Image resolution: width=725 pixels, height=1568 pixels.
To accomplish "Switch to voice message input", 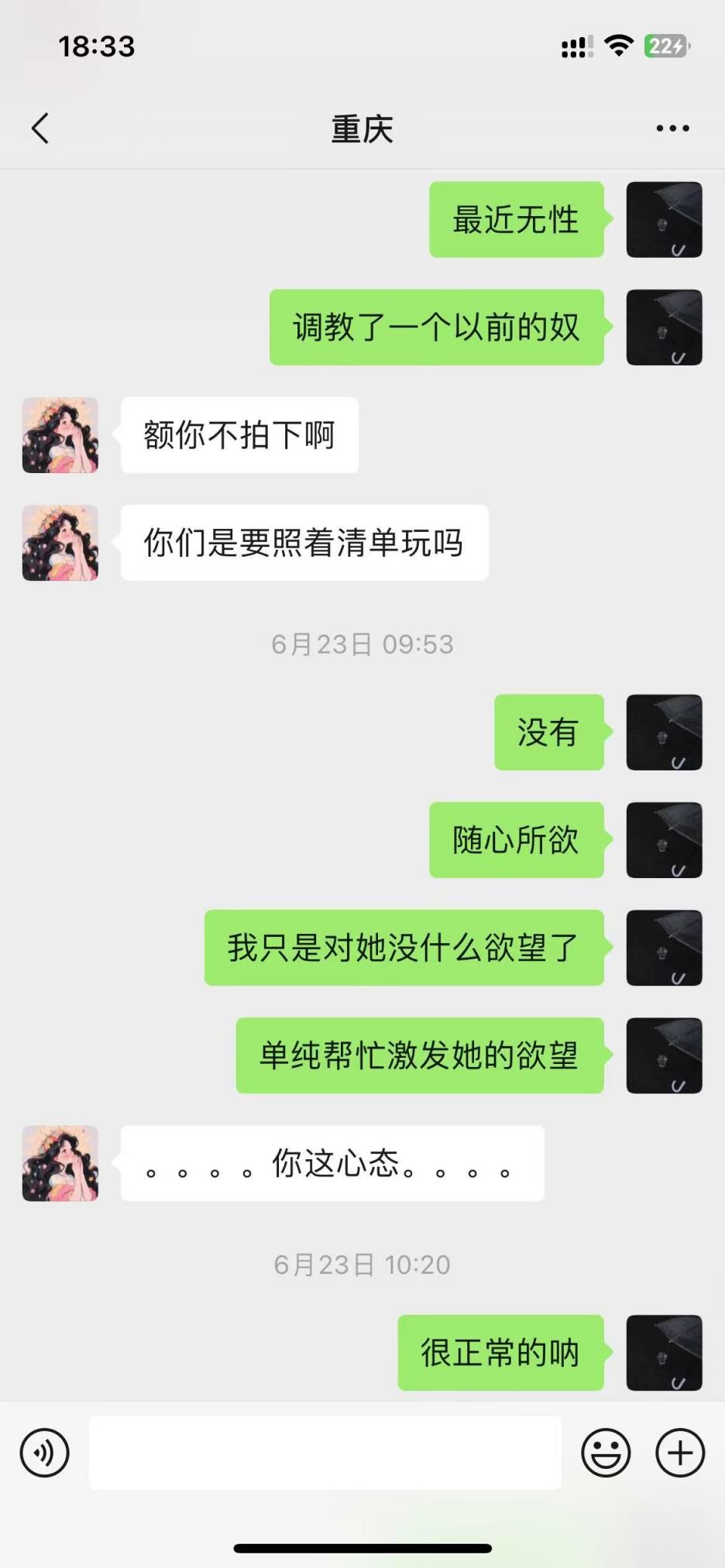I will [45, 1453].
